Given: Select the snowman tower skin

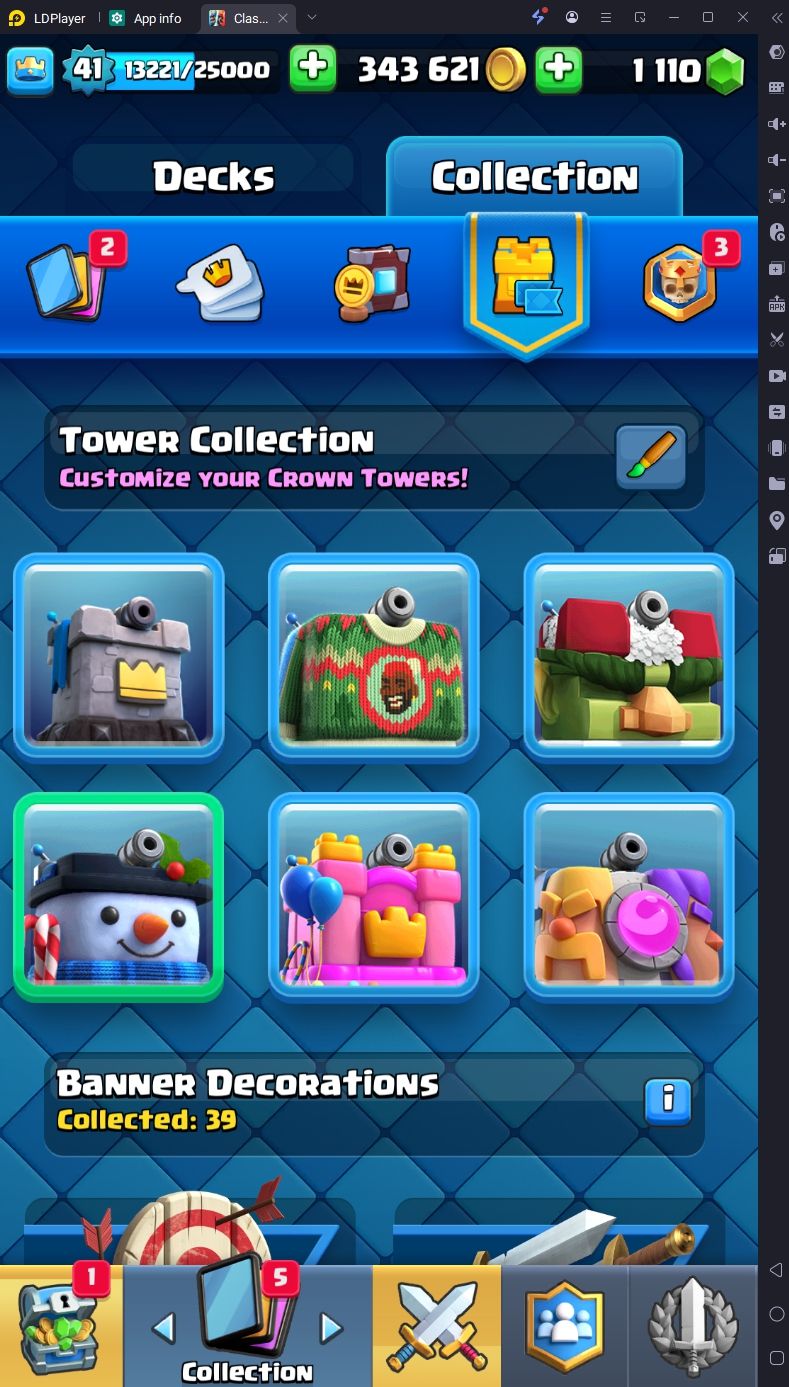Looking at the screenshot, I should pos(118,897).
